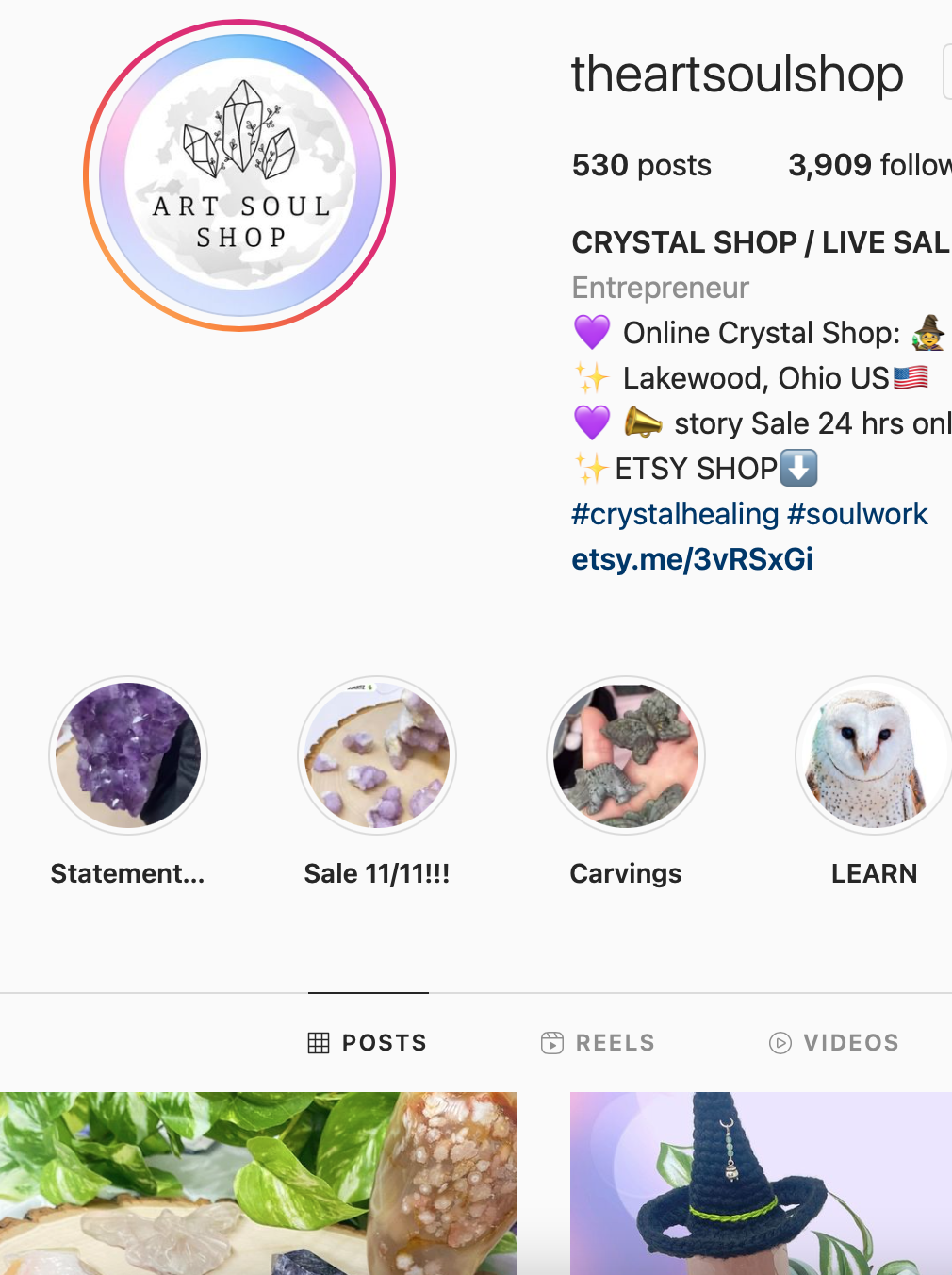Screen dimensions: 952x1275
Task: Open the Sale 11/11!!! highlight
Action: (x=377, y=755)
